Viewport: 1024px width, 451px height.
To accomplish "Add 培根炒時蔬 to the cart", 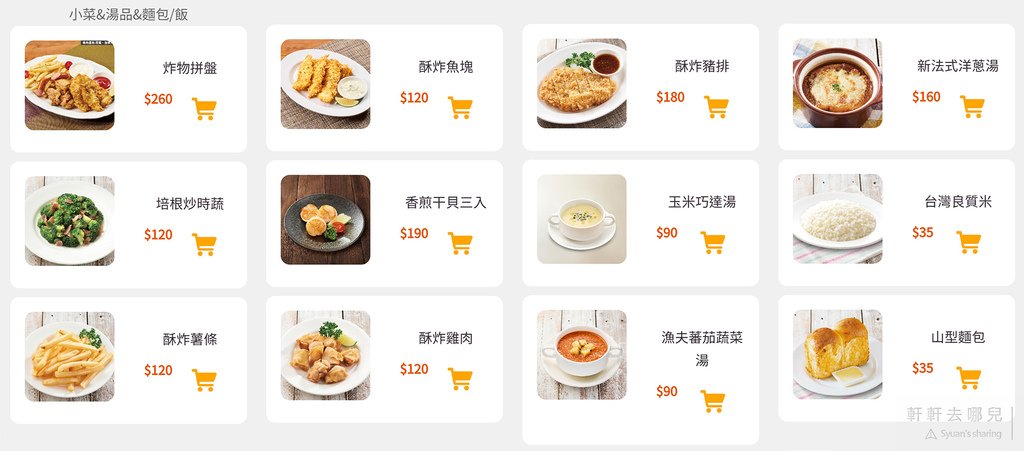I will [x=204, y=244].
